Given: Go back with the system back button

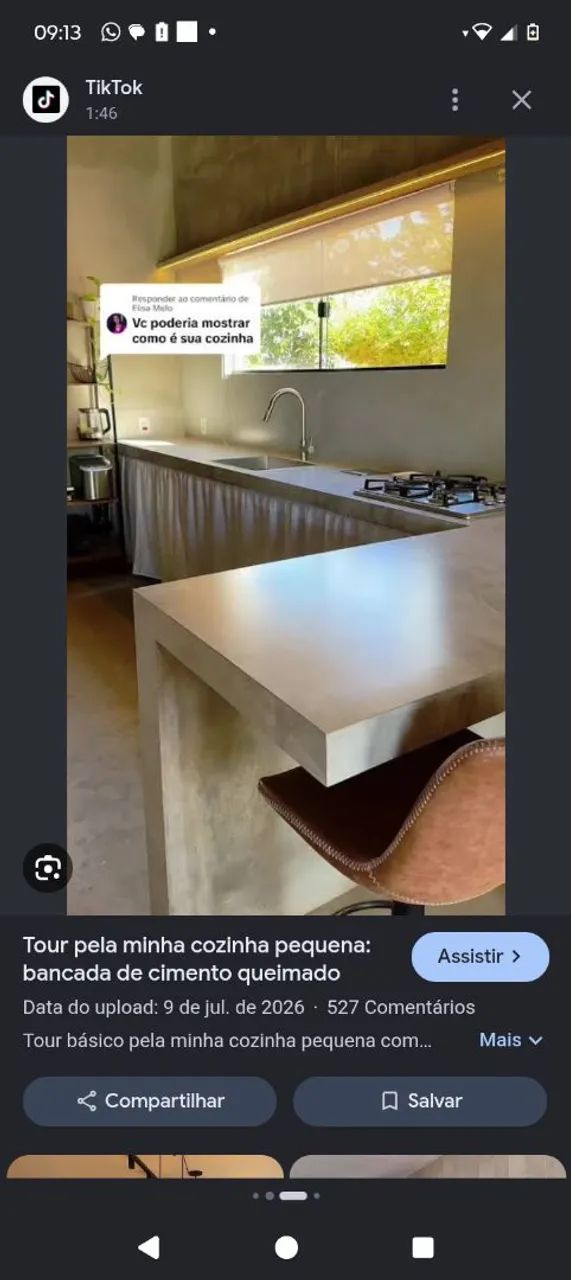Looking at the screenshot, I should click(x=149, y=1247).
